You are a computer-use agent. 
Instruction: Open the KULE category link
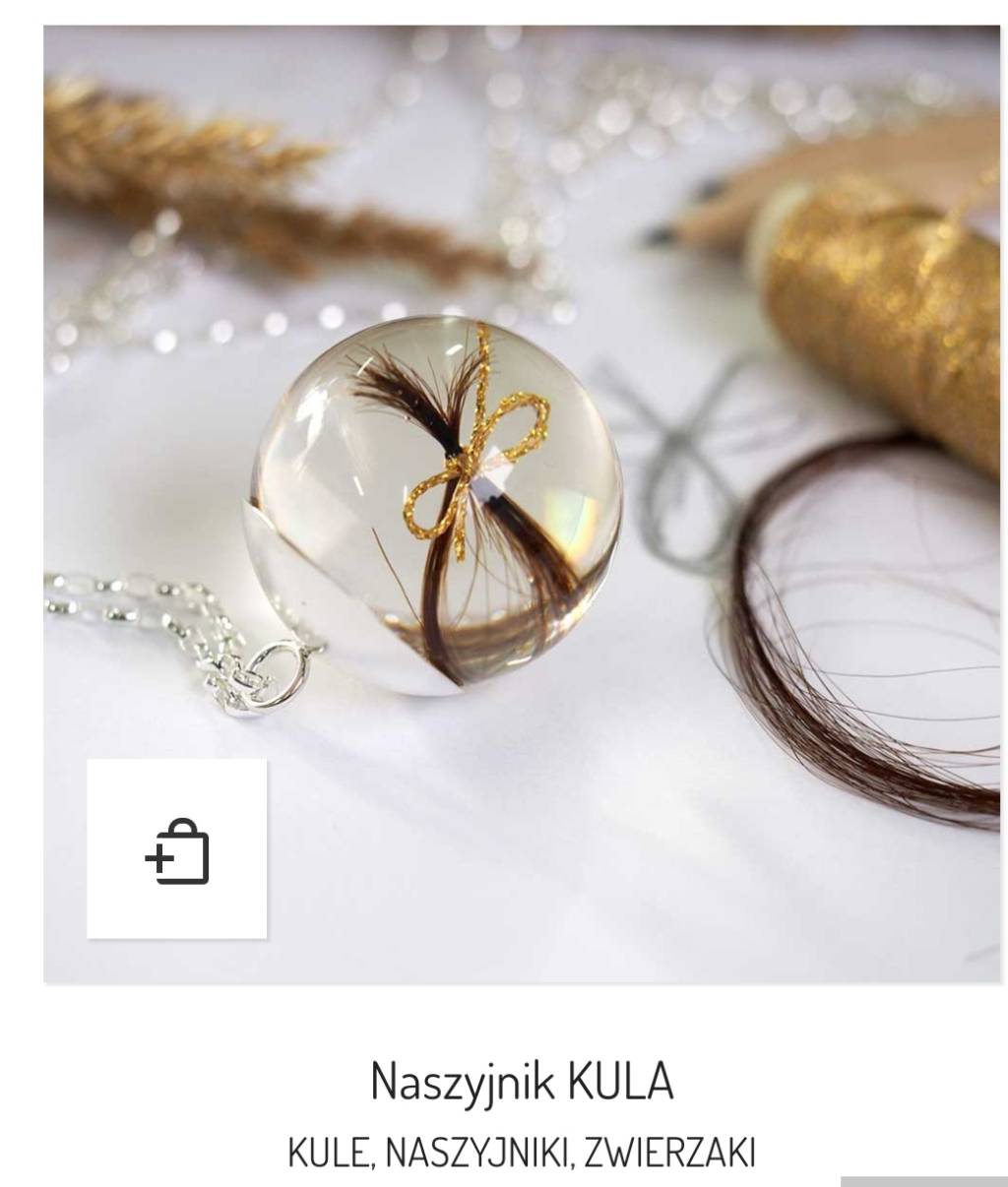330,1153
